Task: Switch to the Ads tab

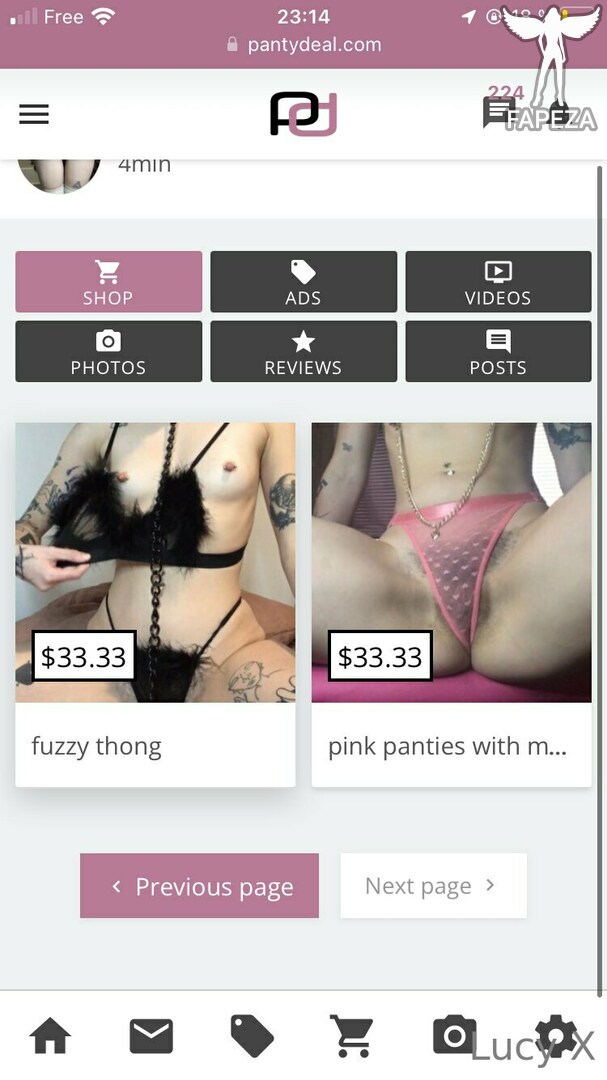Action: tap(303, 282)
